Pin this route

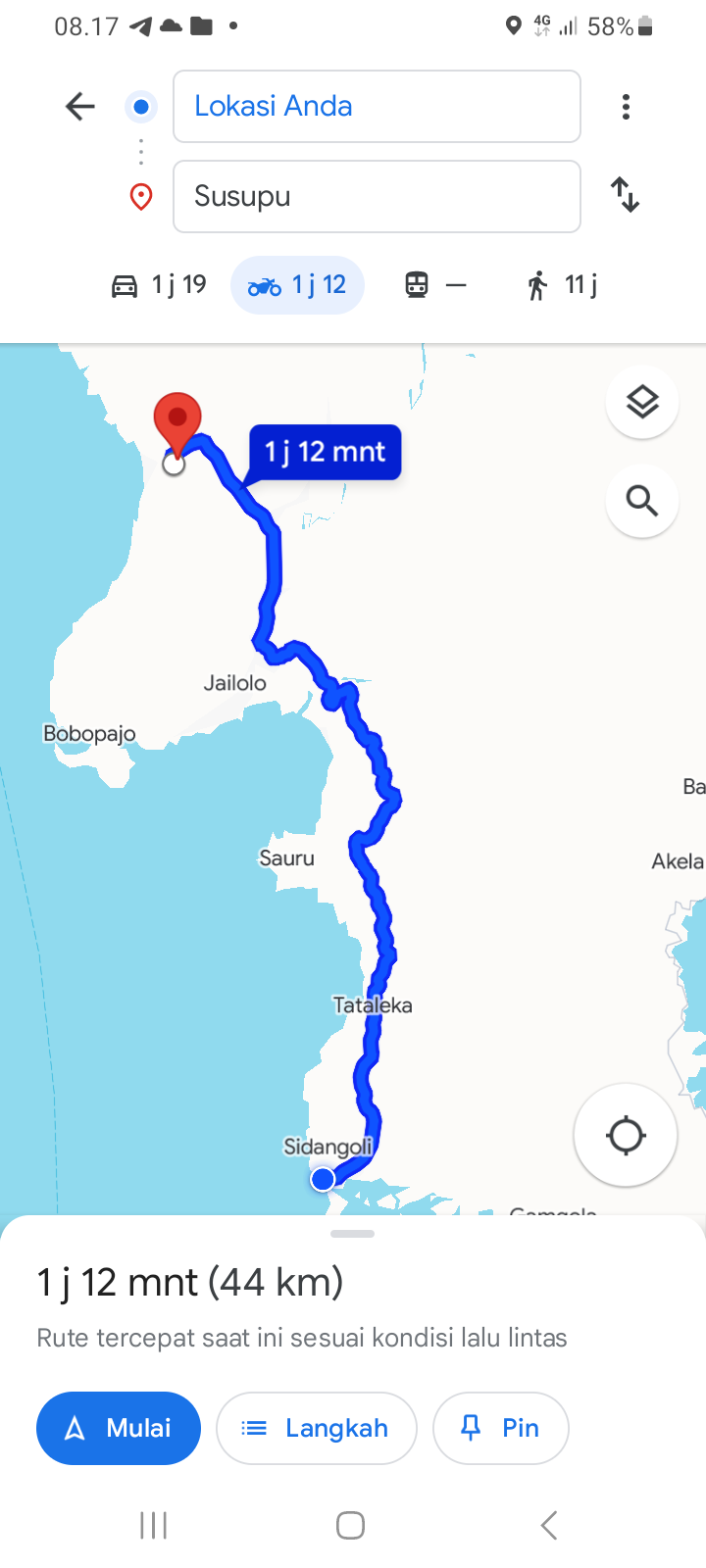(x=500, y=1428)
